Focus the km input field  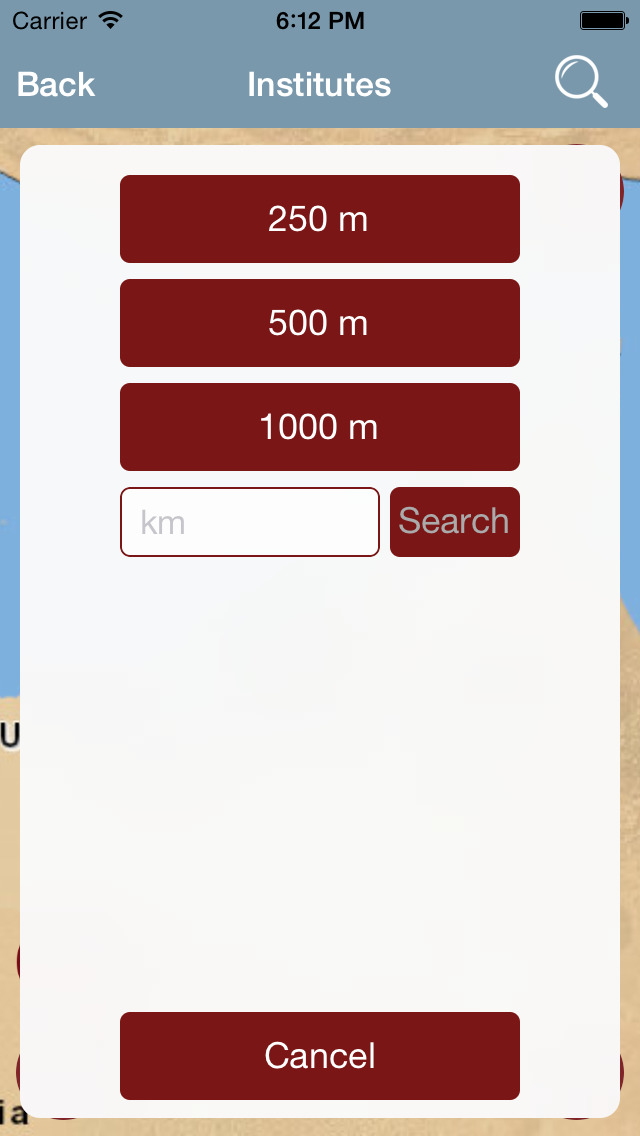tap(249, 522)
